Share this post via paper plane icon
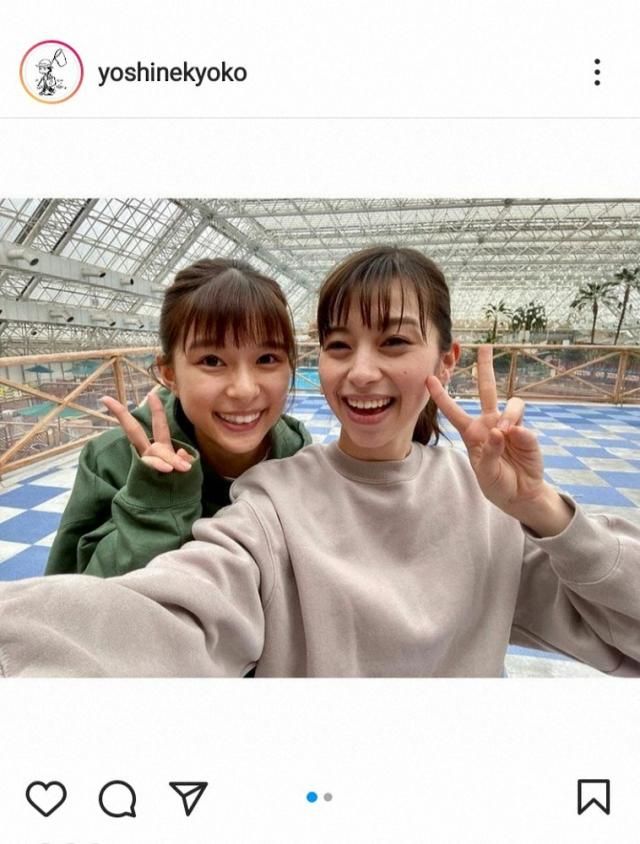This screenshot has width=640, height=844. click(x=188, y=797)
